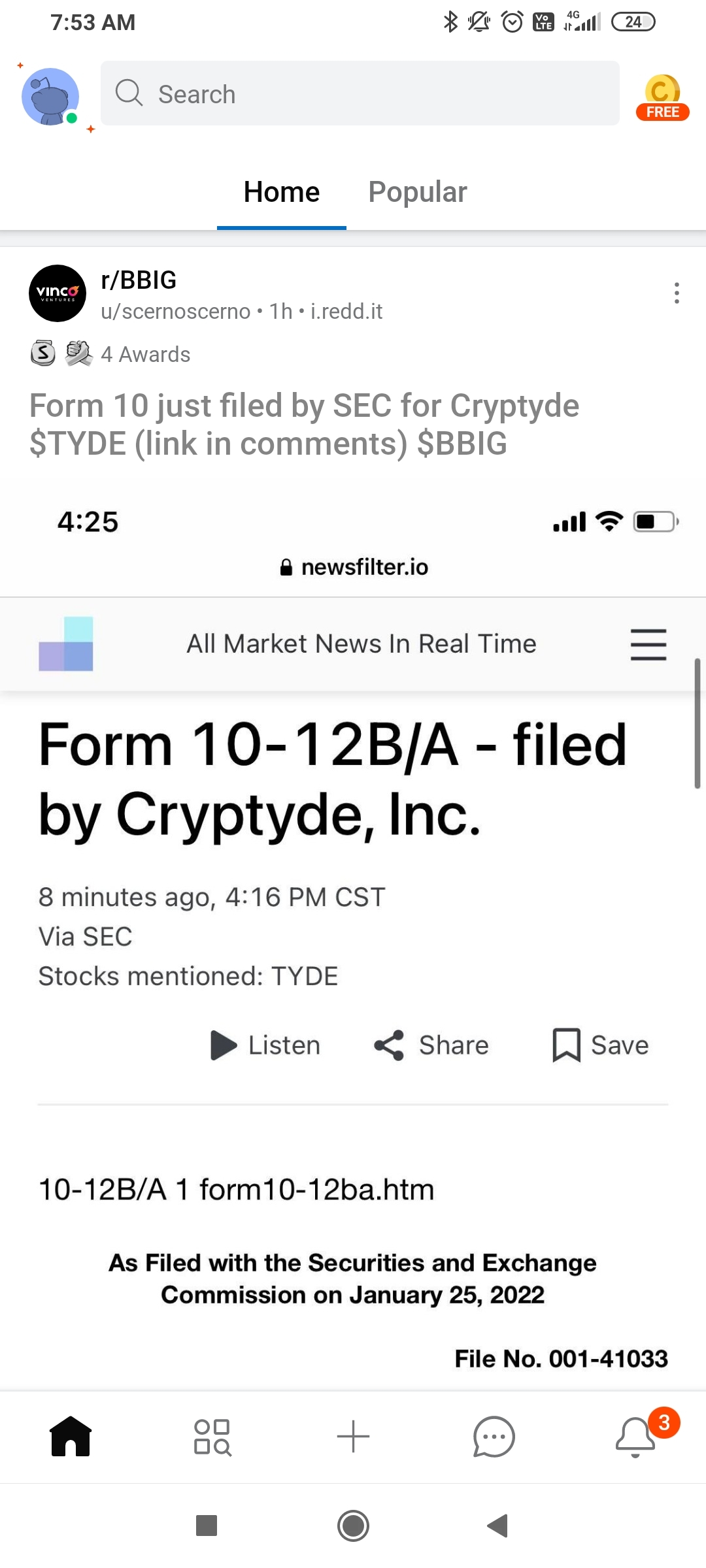This screenshot has width=706, height=1568.
Task: Go to the home bottom tab
Action: [x=71, y=1437]
